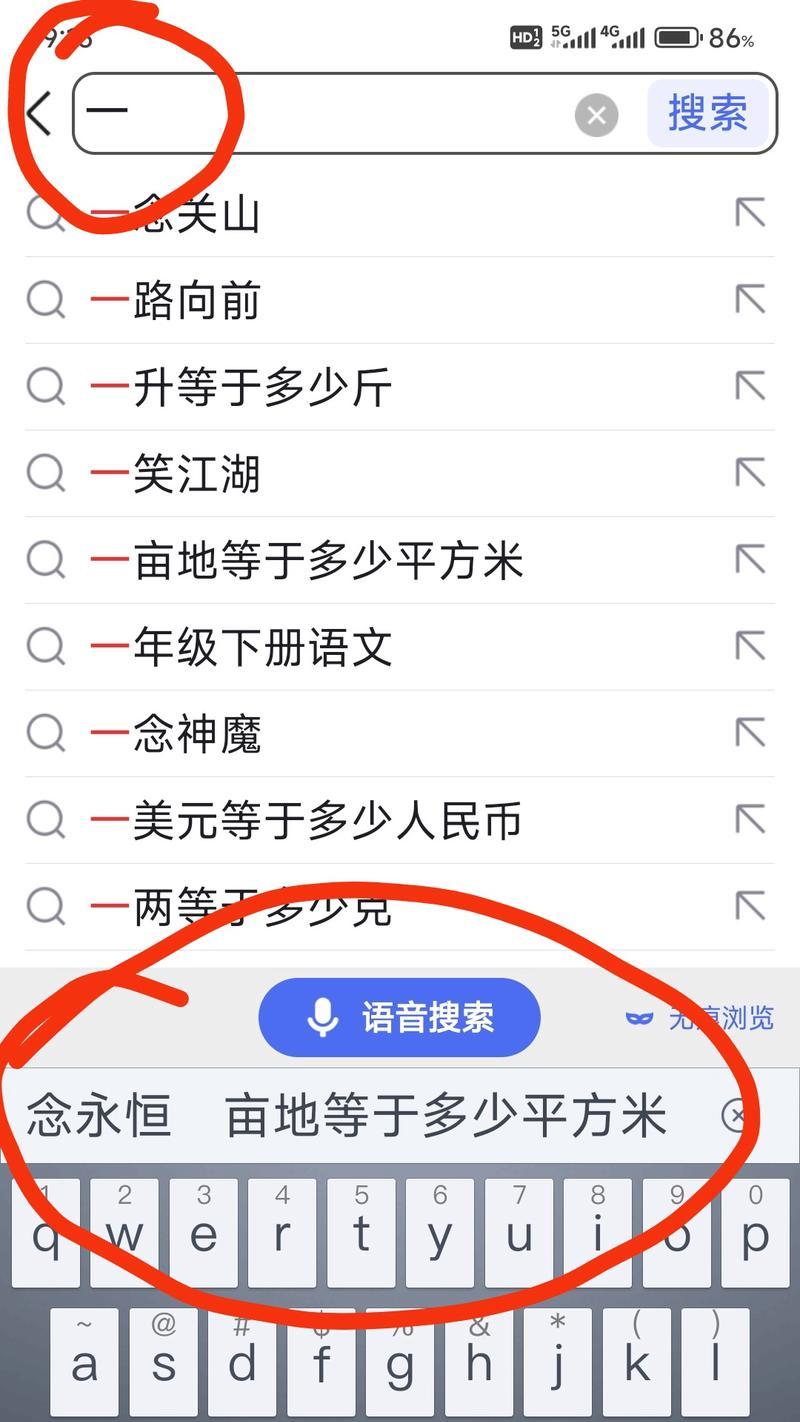The image size is (800, 1422).
Task: Select suggestion 一升等于多少斤
Action: [400, 387]
